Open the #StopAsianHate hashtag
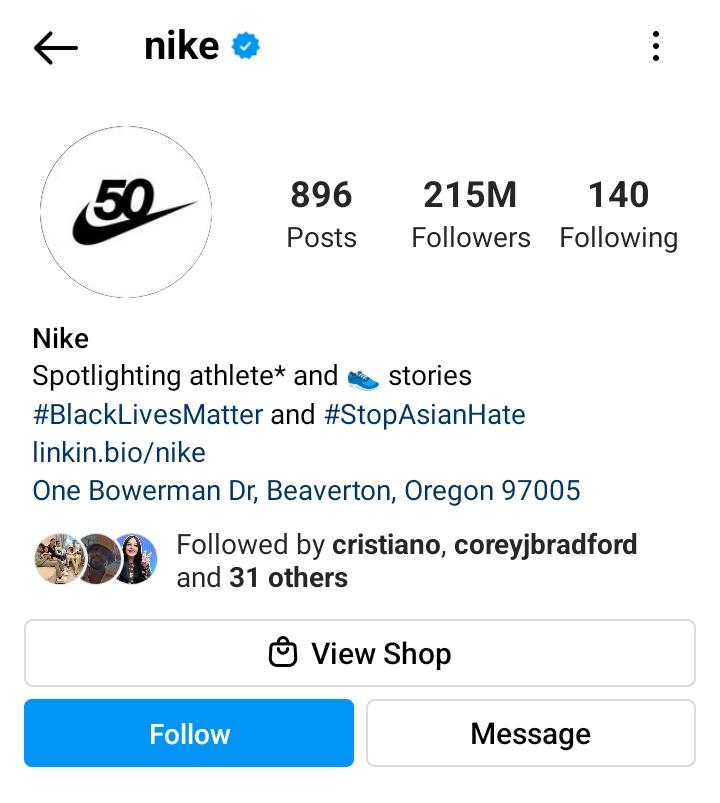 (424, 414)
